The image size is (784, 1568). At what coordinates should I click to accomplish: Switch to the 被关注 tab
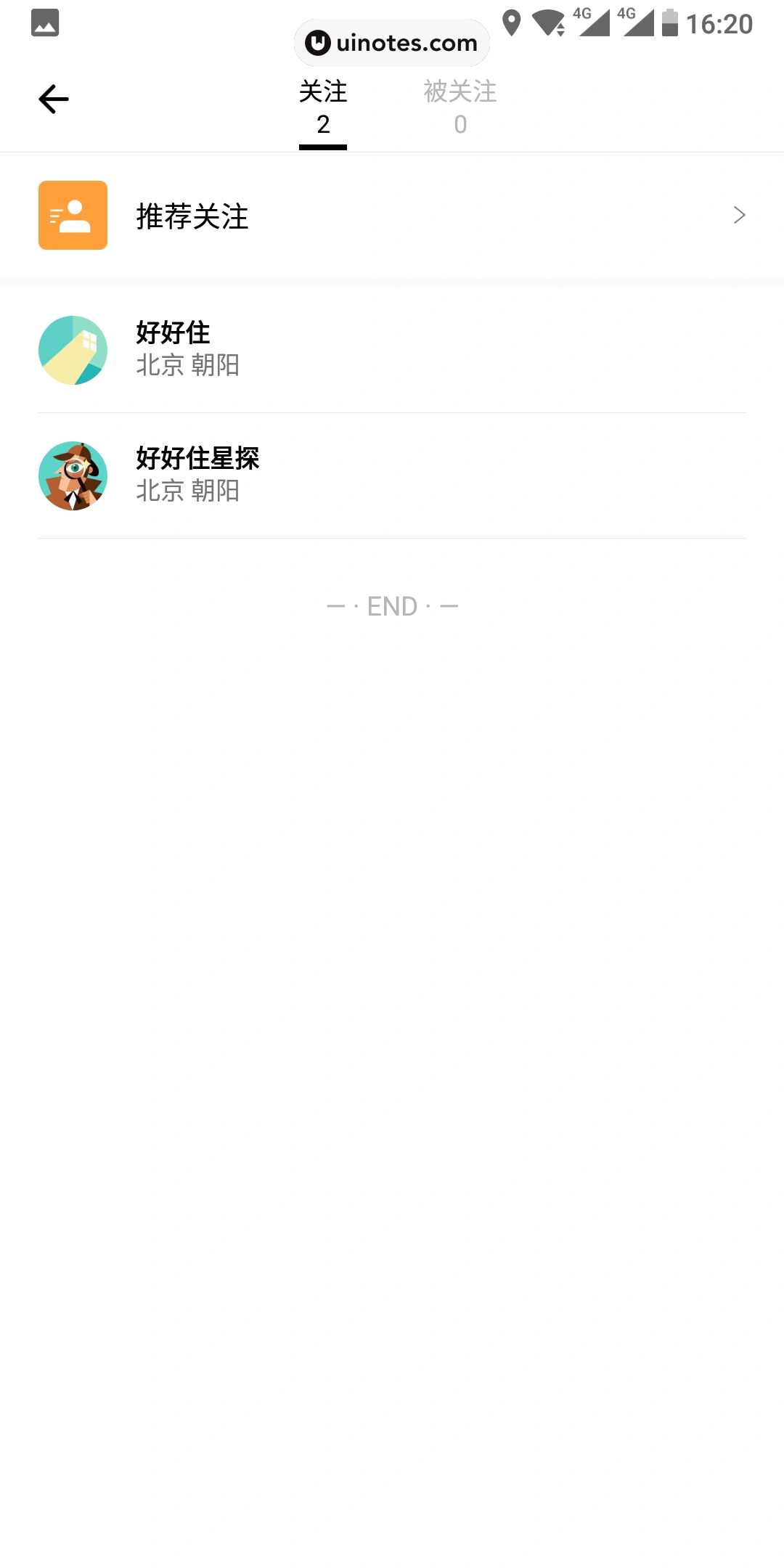click(460, 107)
